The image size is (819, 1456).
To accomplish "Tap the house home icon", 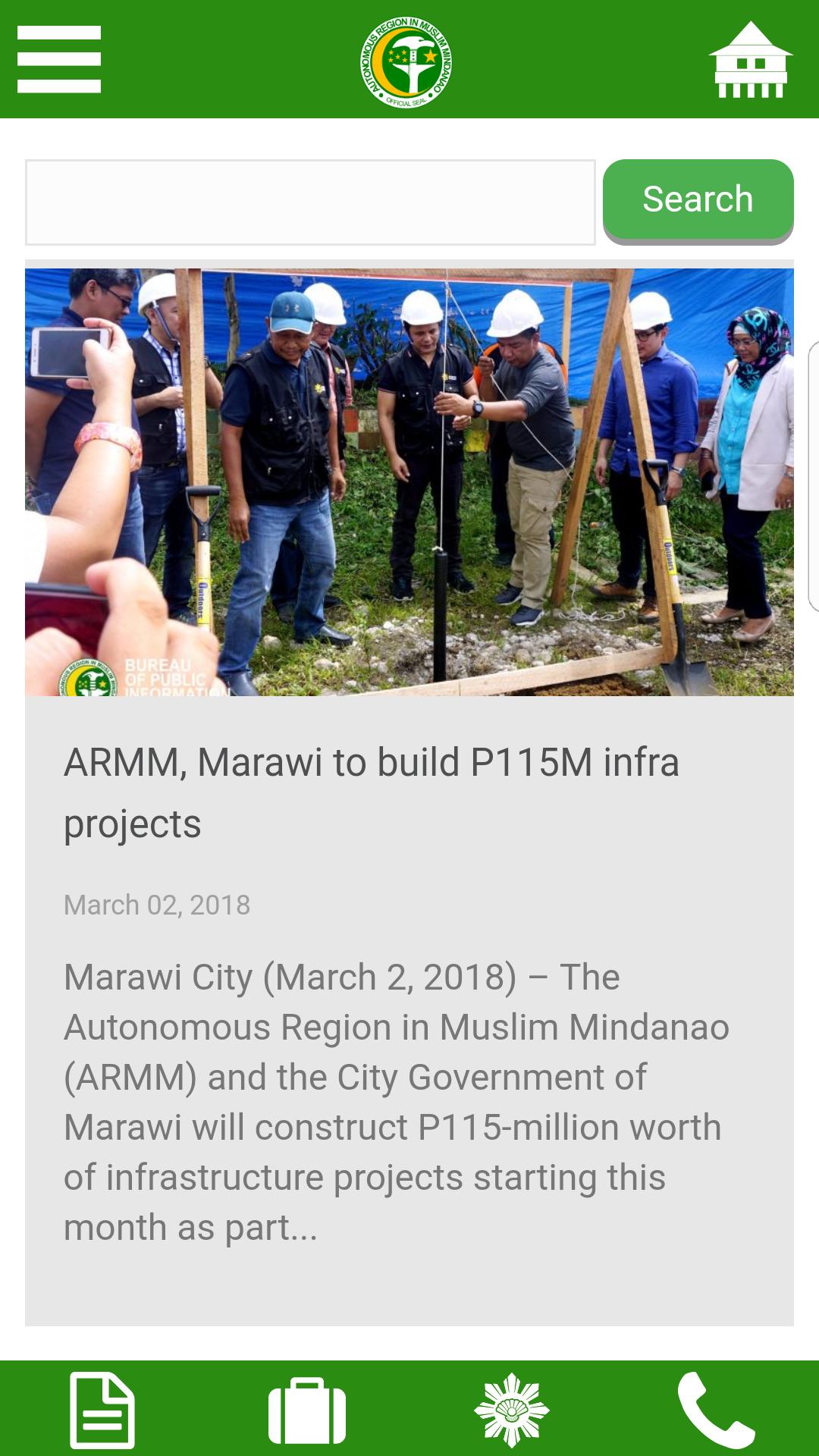I will point(750,61).
